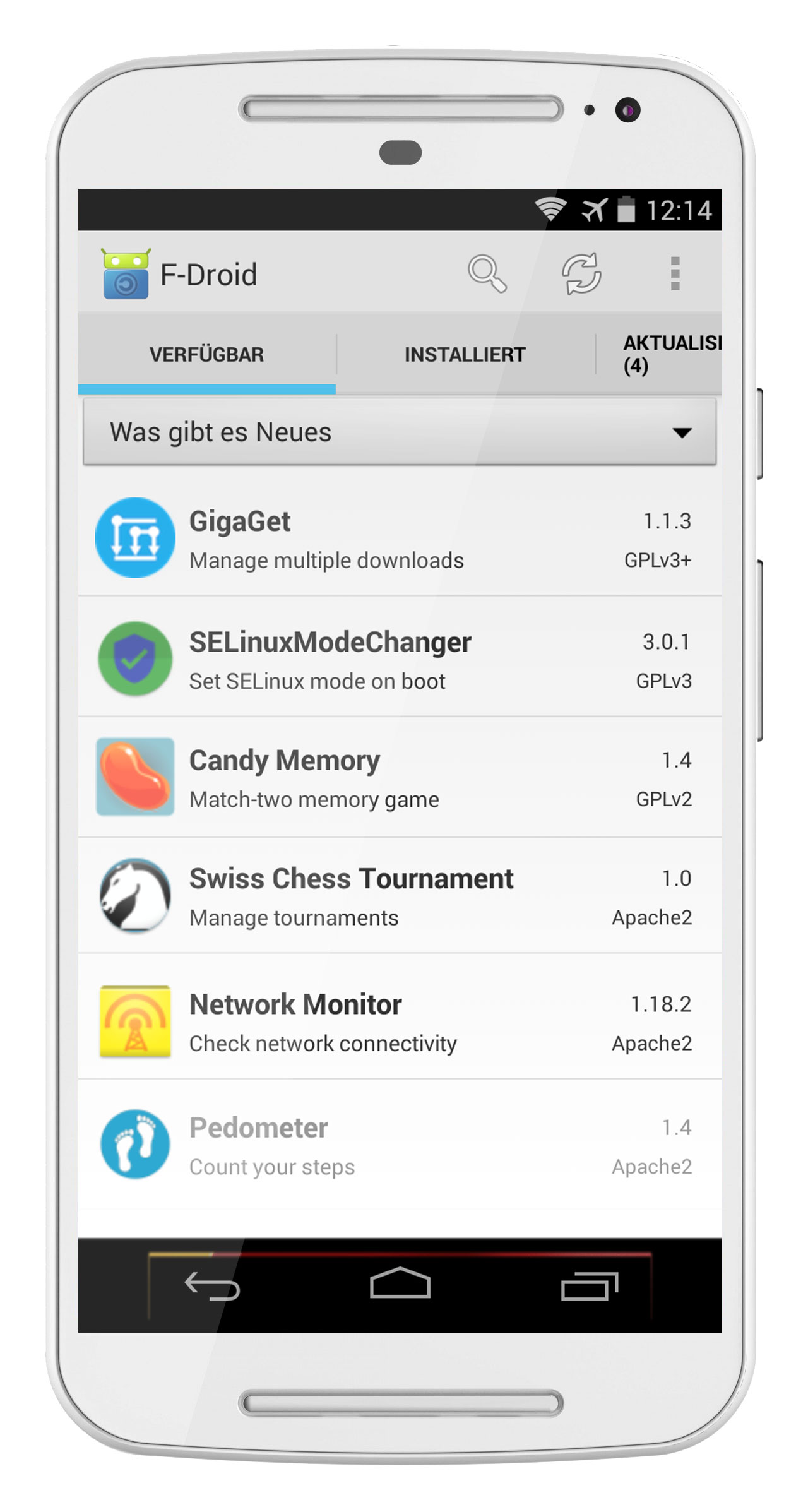
Task: Refresh the repositories with the sync icon
Action: coord(581,274)
